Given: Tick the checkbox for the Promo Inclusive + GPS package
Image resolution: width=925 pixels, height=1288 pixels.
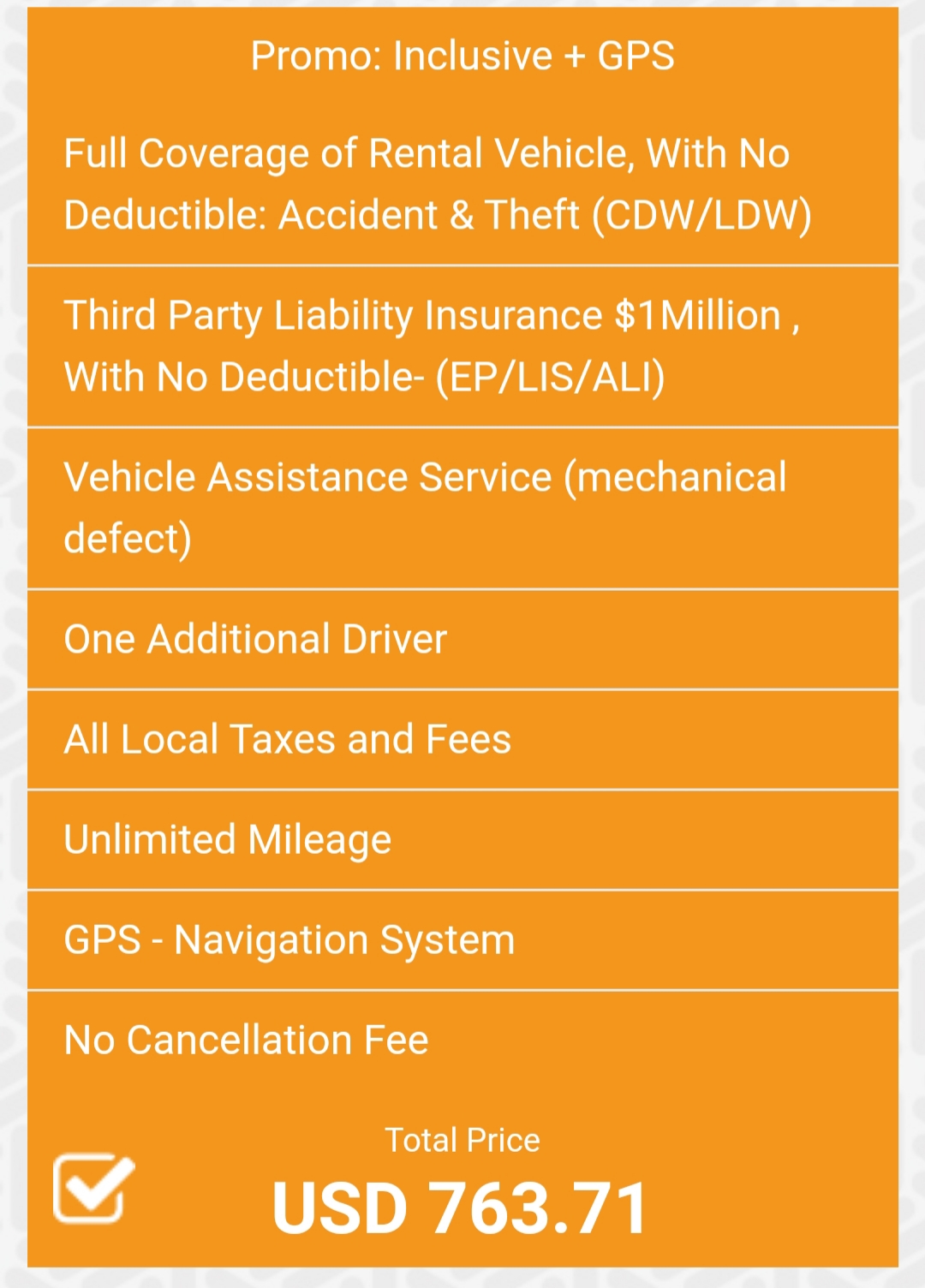Looking at the screenshot, I should tap(92, 1188).
